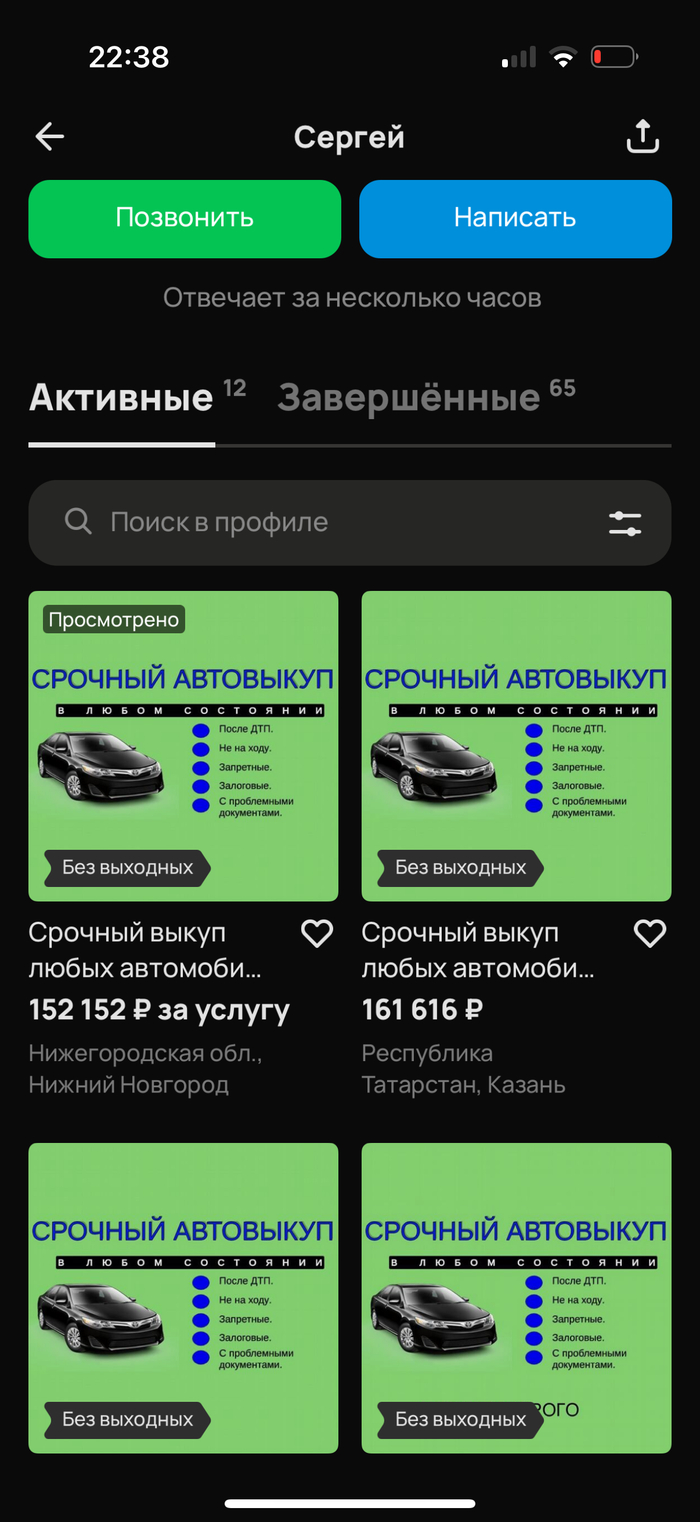700x1522 pixels.
Task: Go back using the arrow icon
Action: [49, 137]
